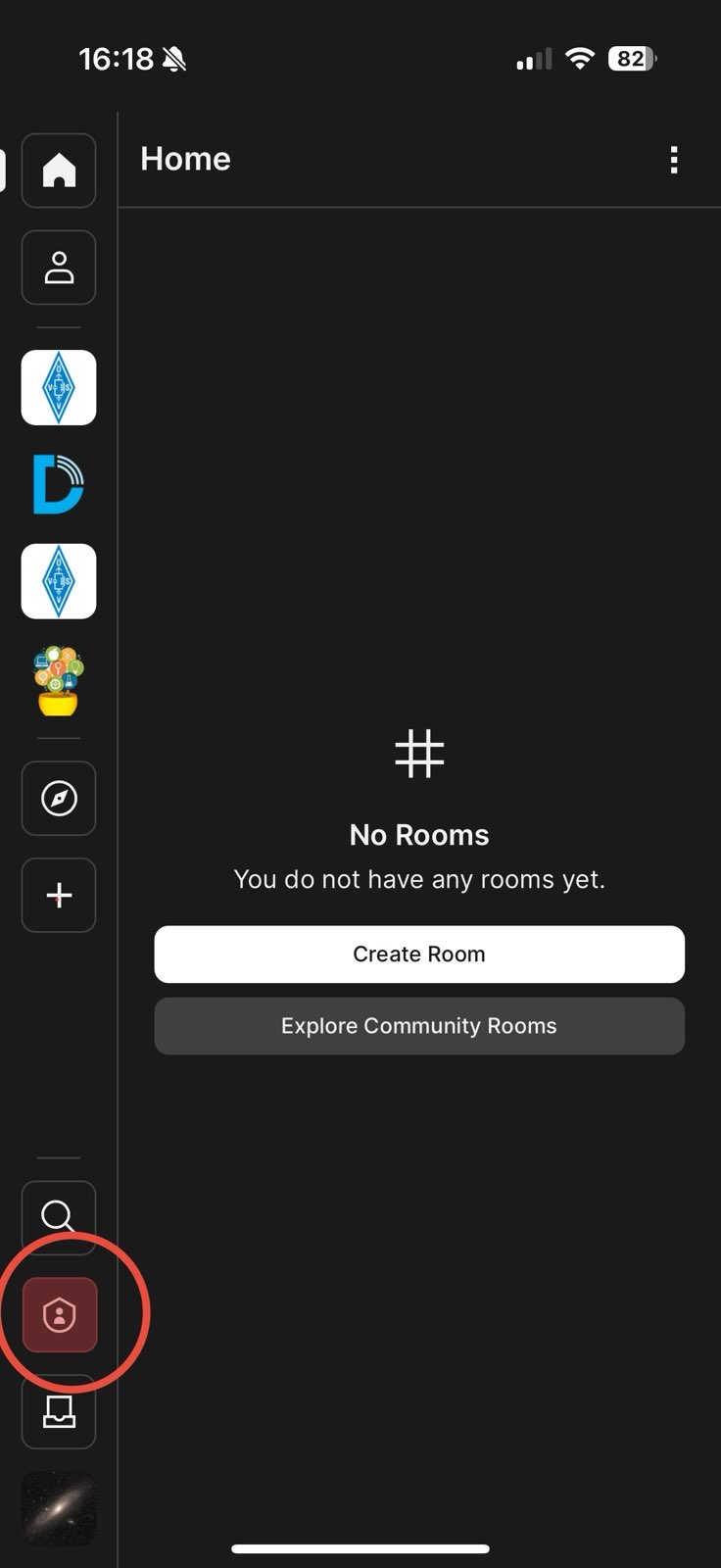This screenshot has width=721, height=1568.
Task: Open the explore compass icon
Action: tap(59, 799)
